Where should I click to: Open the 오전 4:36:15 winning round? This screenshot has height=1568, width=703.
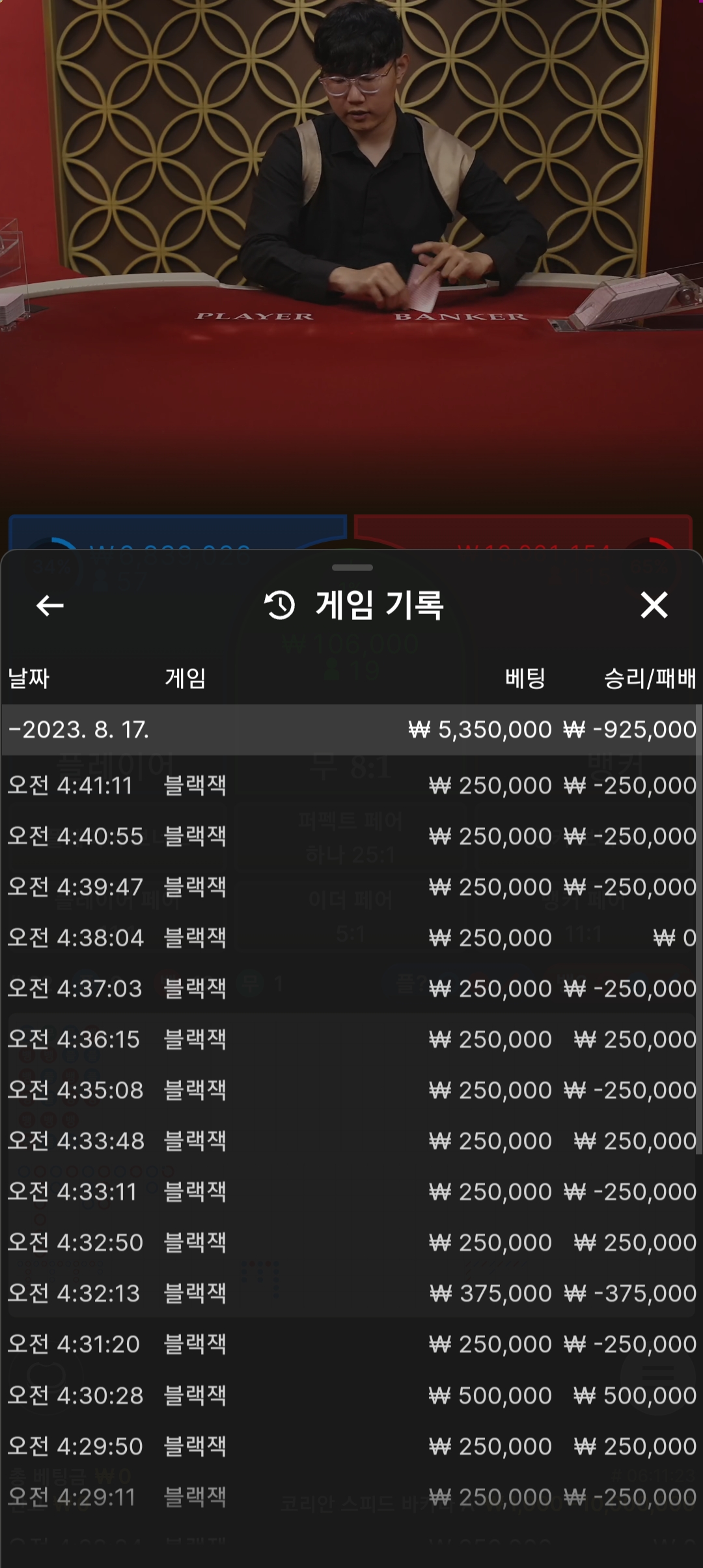click(351, 1039)
